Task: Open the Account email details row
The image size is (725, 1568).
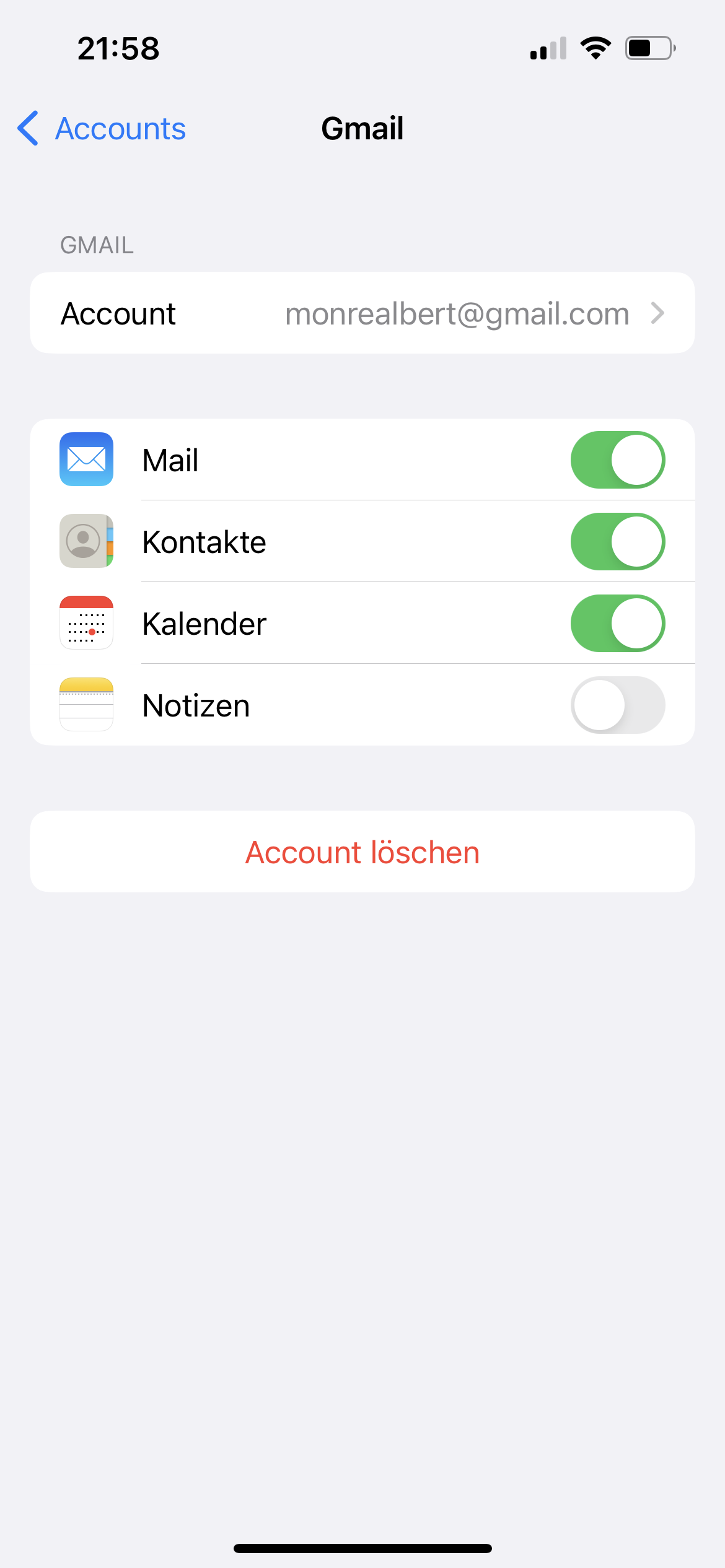Action: 362,313
